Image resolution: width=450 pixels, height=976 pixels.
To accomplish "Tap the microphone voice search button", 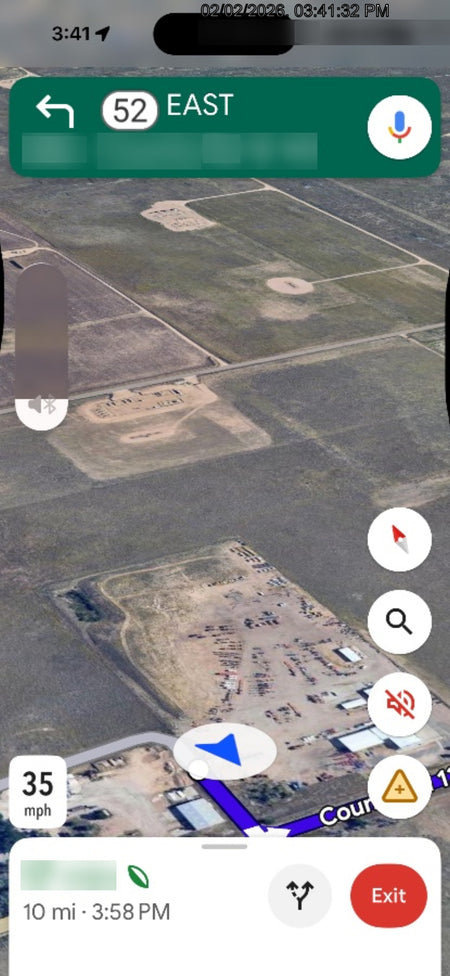I will pyautogui.click(x=399, y=126).
